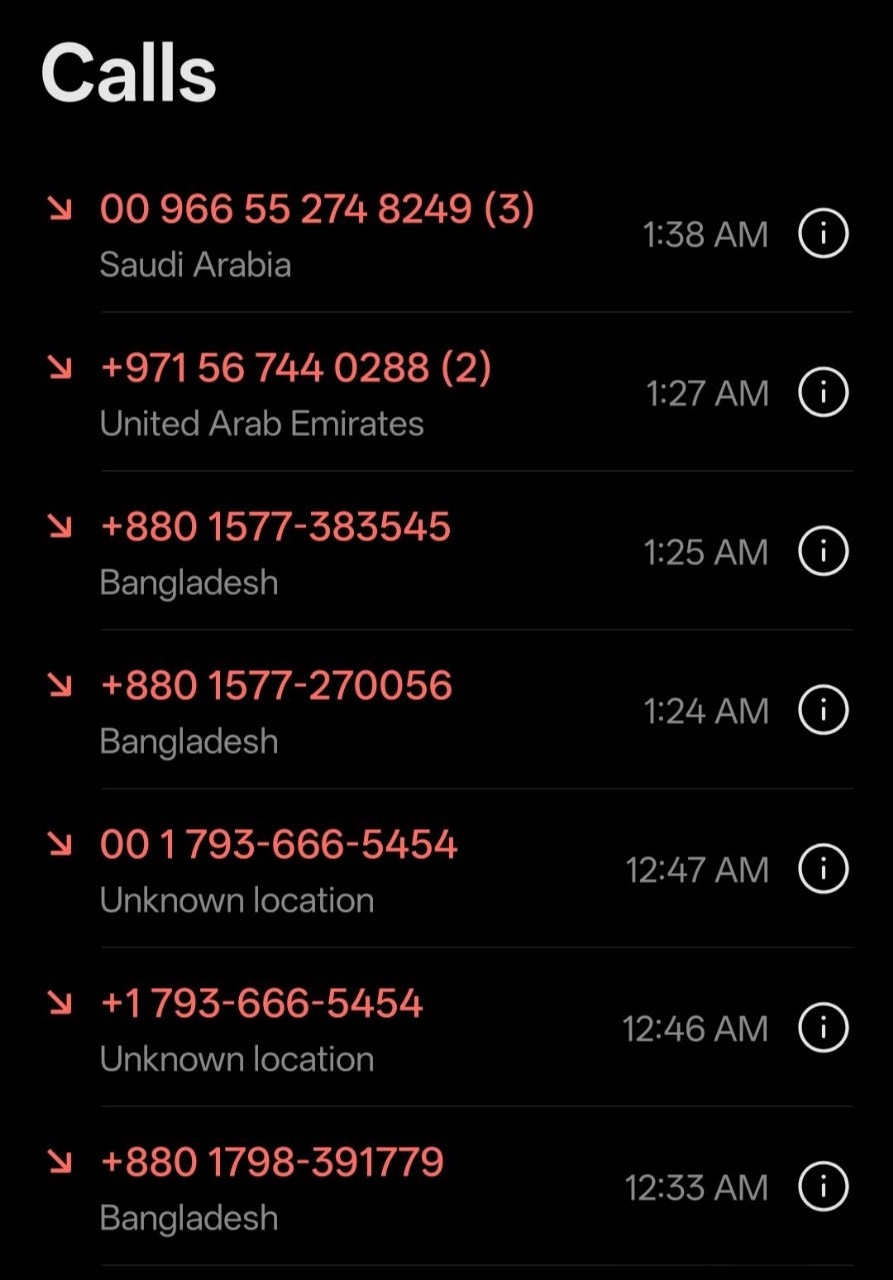Open info for the 12:47 AM call
Viewport: 893px width, 1280px height.
(x=823, y=870)
